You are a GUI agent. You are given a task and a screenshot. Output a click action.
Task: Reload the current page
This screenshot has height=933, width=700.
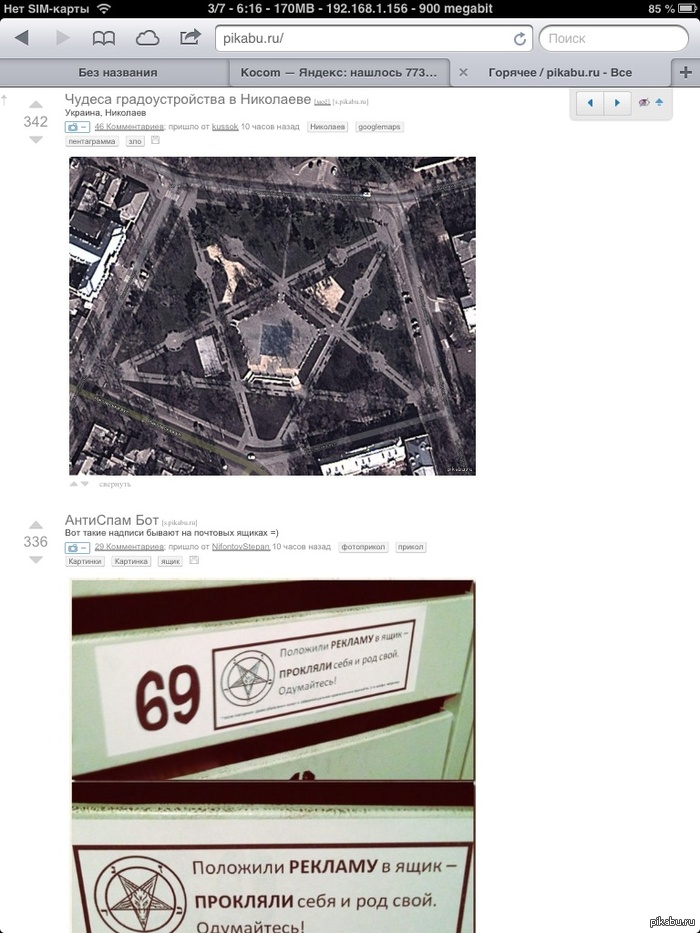coord(520,39)
